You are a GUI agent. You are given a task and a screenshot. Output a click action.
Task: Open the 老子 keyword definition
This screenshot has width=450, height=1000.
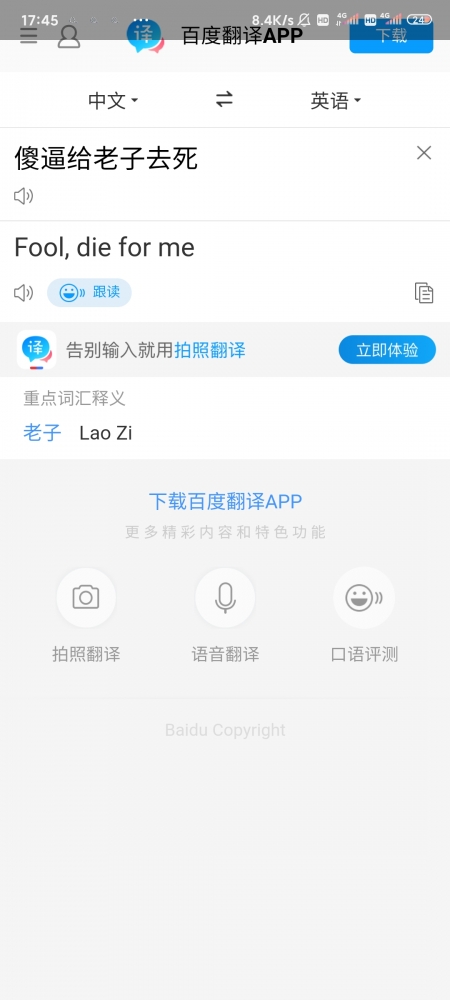coord(42,433)
